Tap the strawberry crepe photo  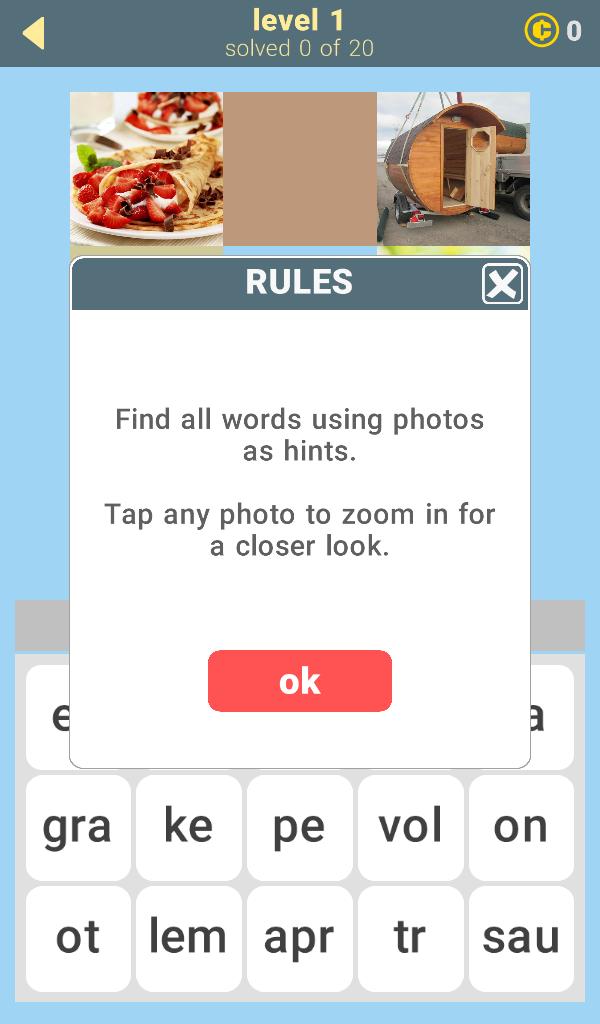[146, 168]
